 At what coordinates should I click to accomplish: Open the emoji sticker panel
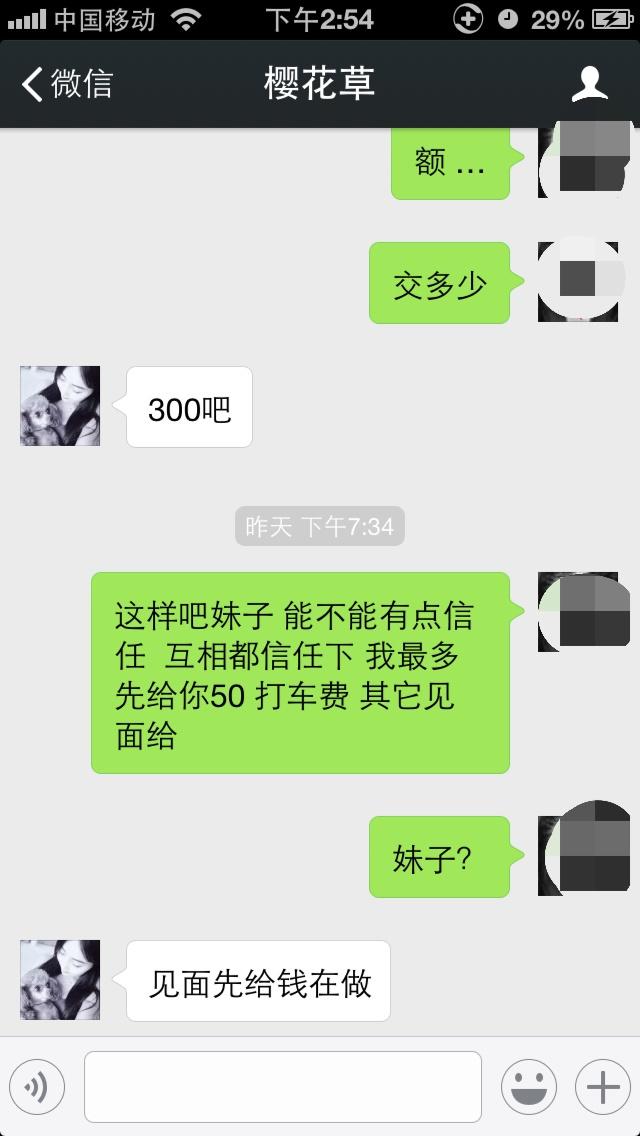click(x=528, y=1086)
